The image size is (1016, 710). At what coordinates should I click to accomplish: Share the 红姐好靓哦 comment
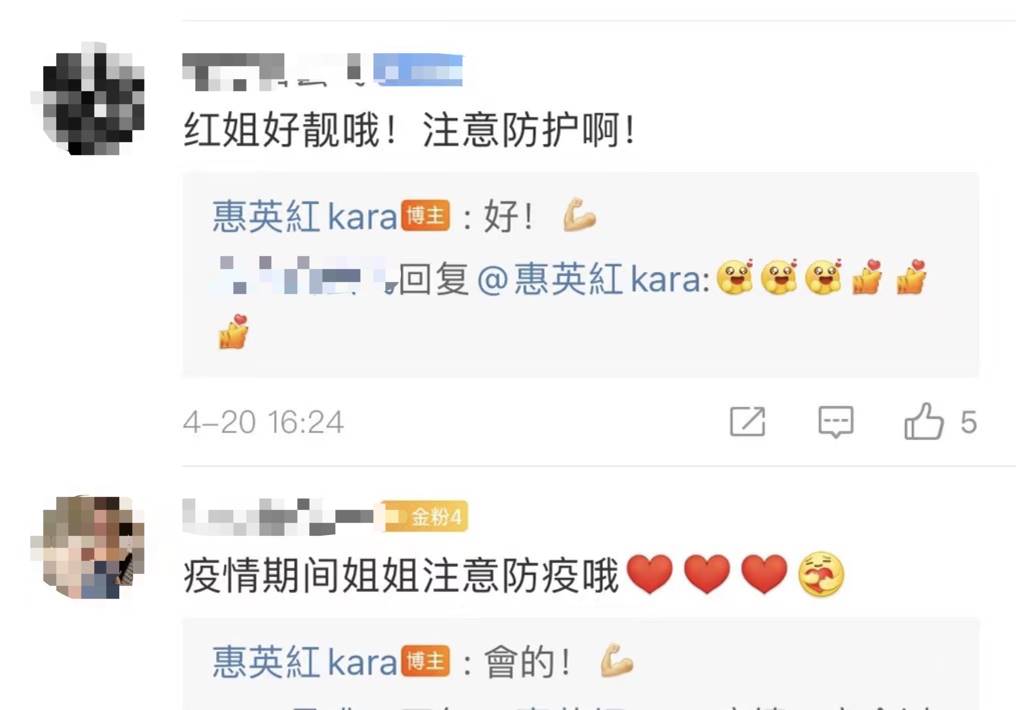coord(747,422)
